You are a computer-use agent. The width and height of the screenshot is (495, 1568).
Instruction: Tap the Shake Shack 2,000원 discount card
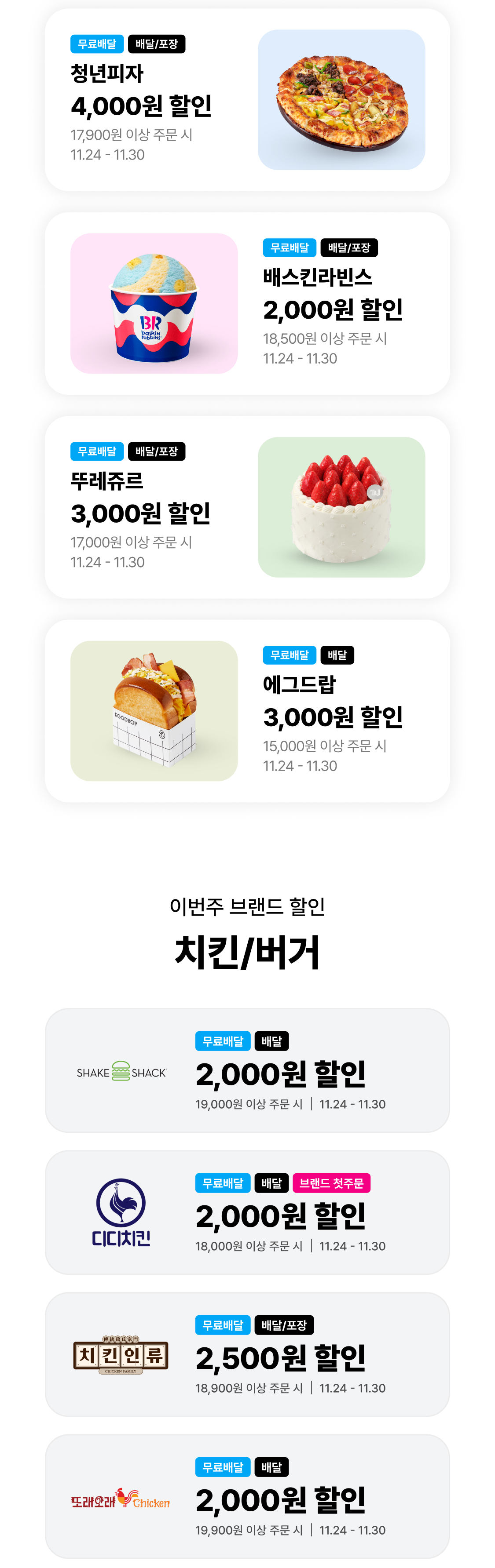[x=247, y=1070]
